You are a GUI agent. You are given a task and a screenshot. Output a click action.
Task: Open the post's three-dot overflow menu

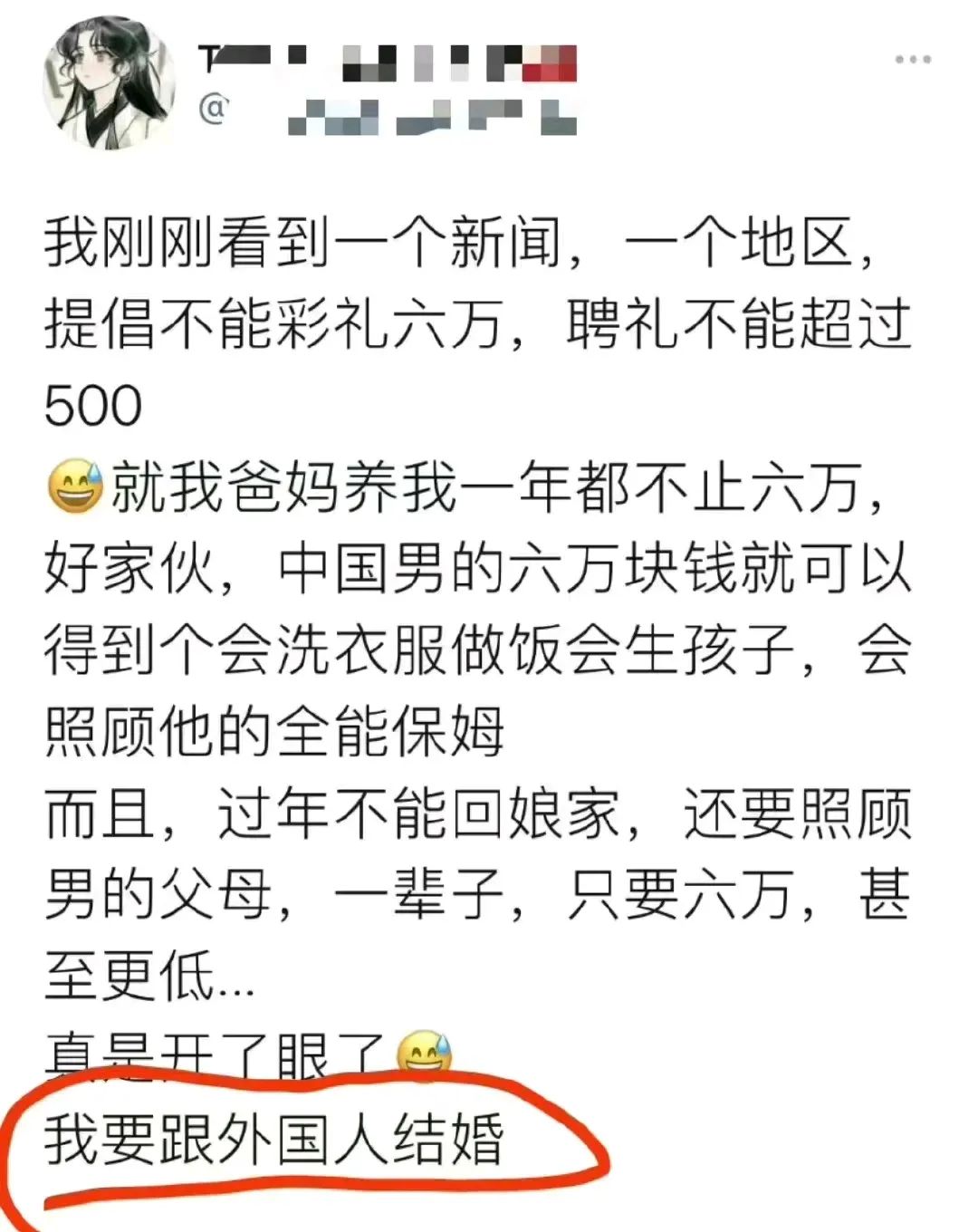click(x=913, y=60)
